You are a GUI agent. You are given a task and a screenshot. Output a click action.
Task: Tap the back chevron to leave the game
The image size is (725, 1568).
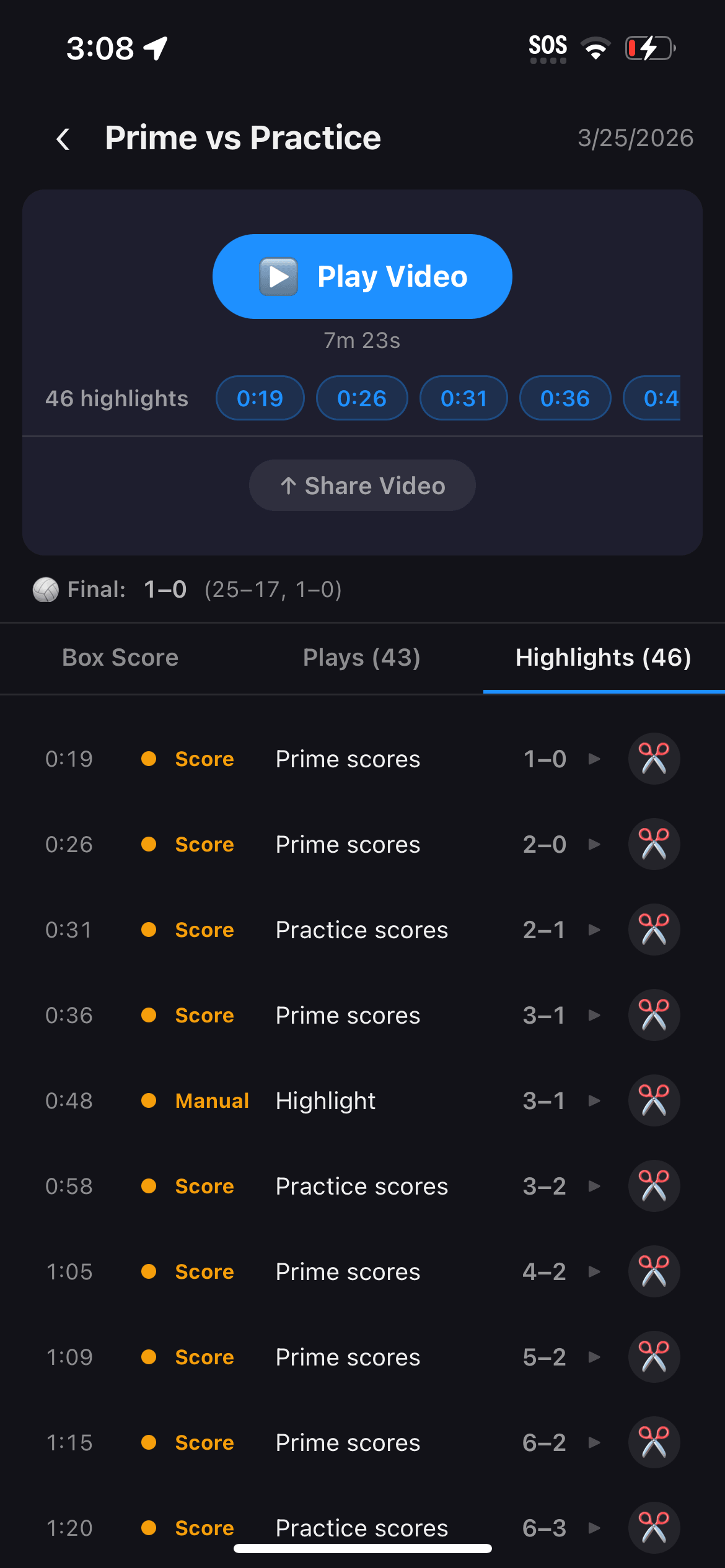point(63,137)
